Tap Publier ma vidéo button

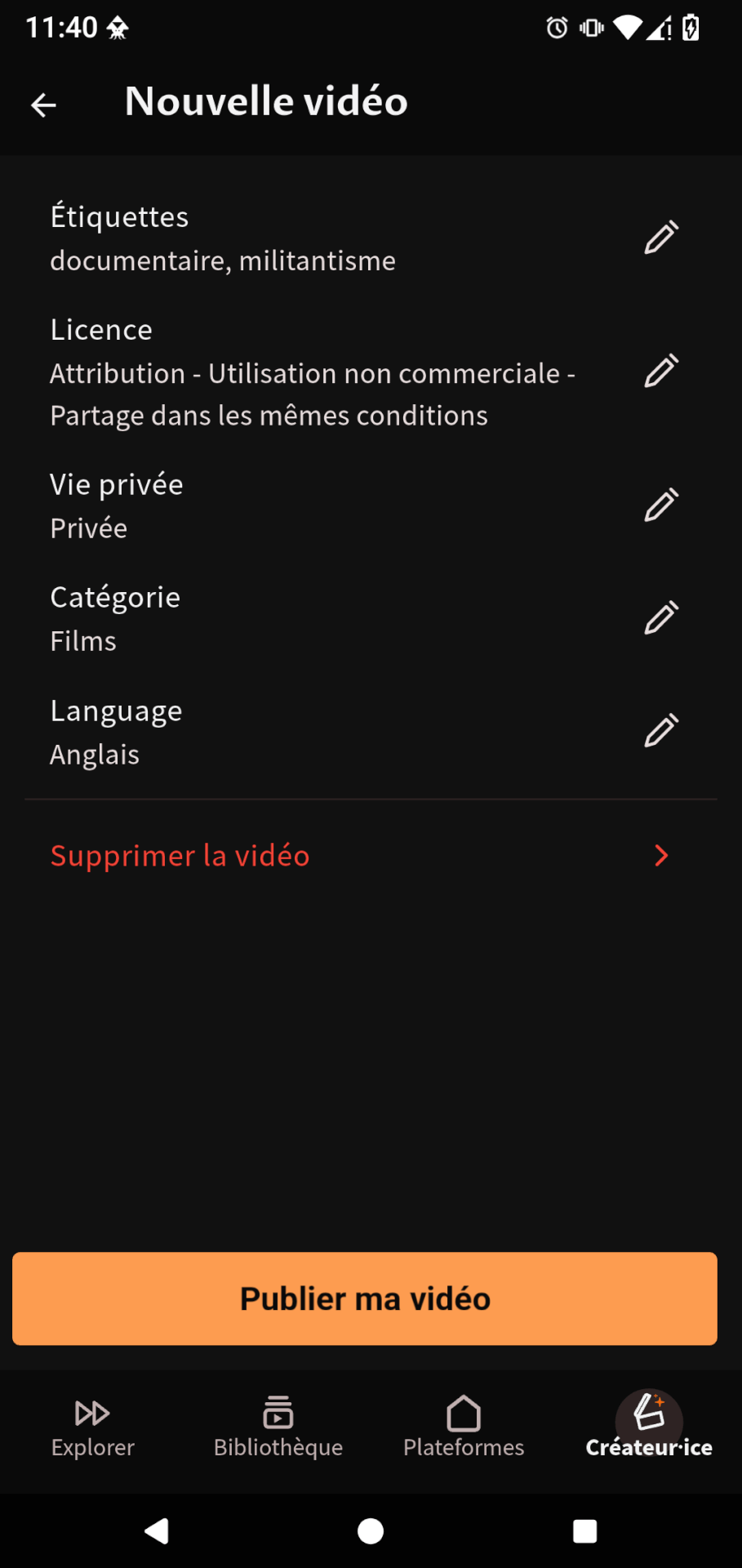click(x=365, y=1298)
